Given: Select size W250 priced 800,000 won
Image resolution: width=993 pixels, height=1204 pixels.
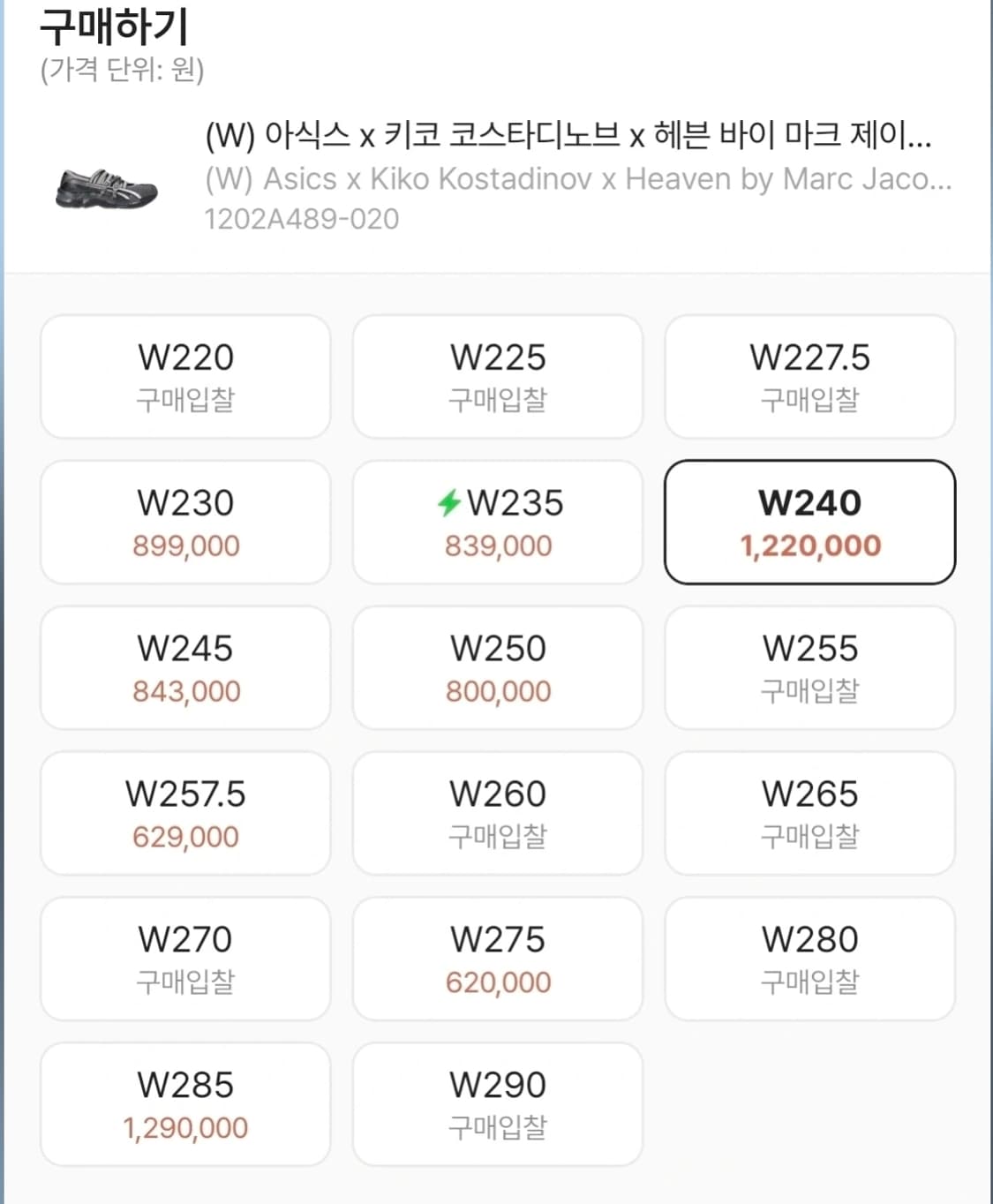Looking at the screenshot, I should [497, 667].
